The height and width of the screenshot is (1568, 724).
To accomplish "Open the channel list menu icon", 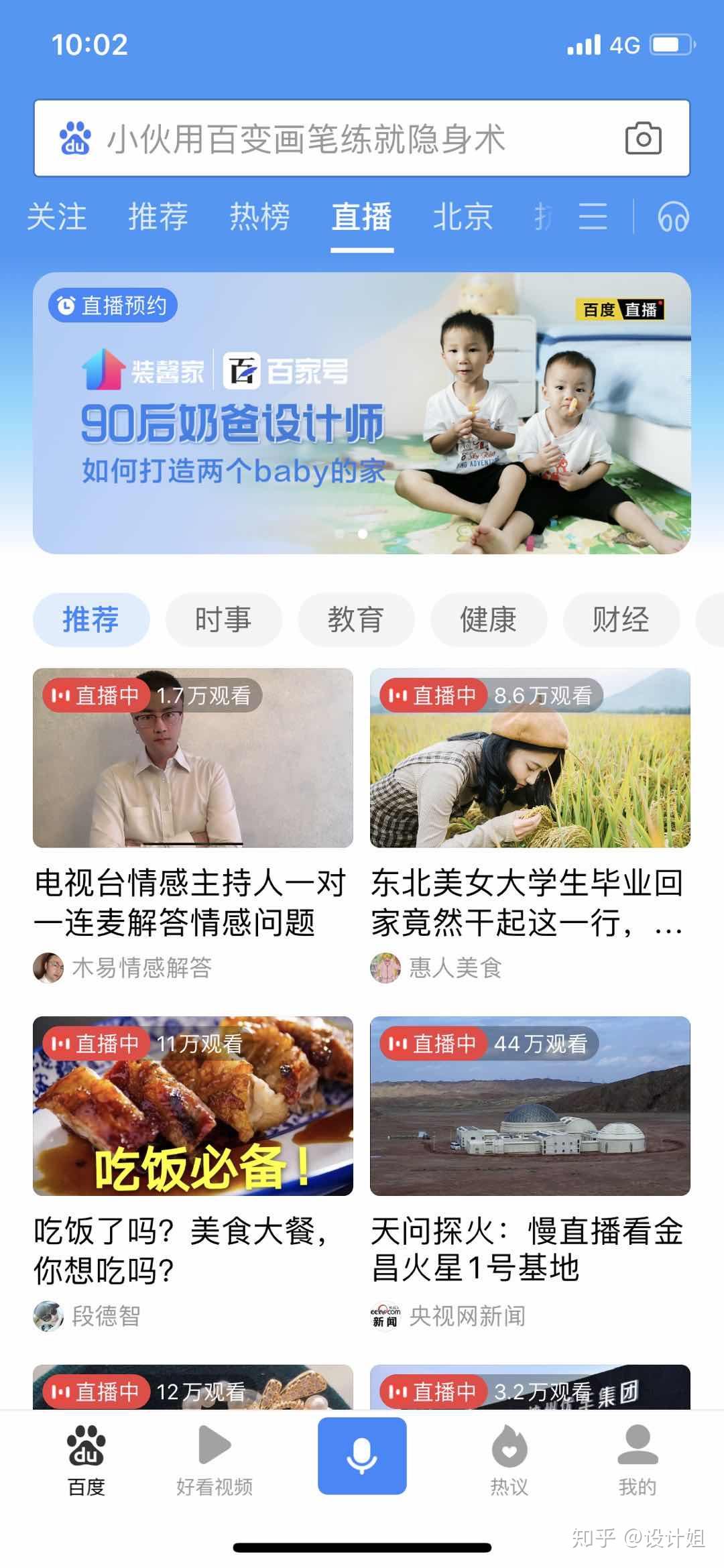I will click(593, 217).
